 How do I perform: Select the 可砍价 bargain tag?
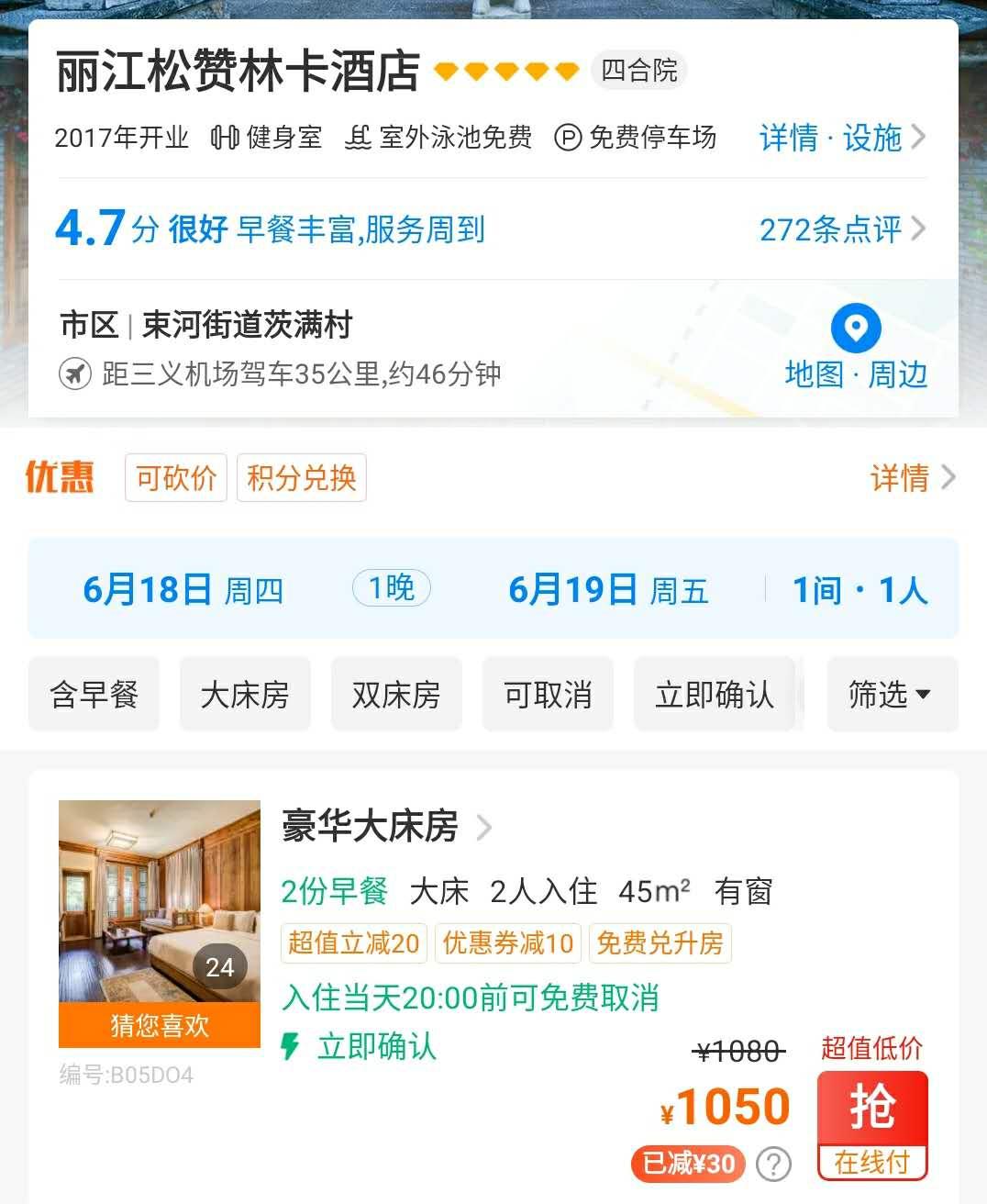click(175, 477)
